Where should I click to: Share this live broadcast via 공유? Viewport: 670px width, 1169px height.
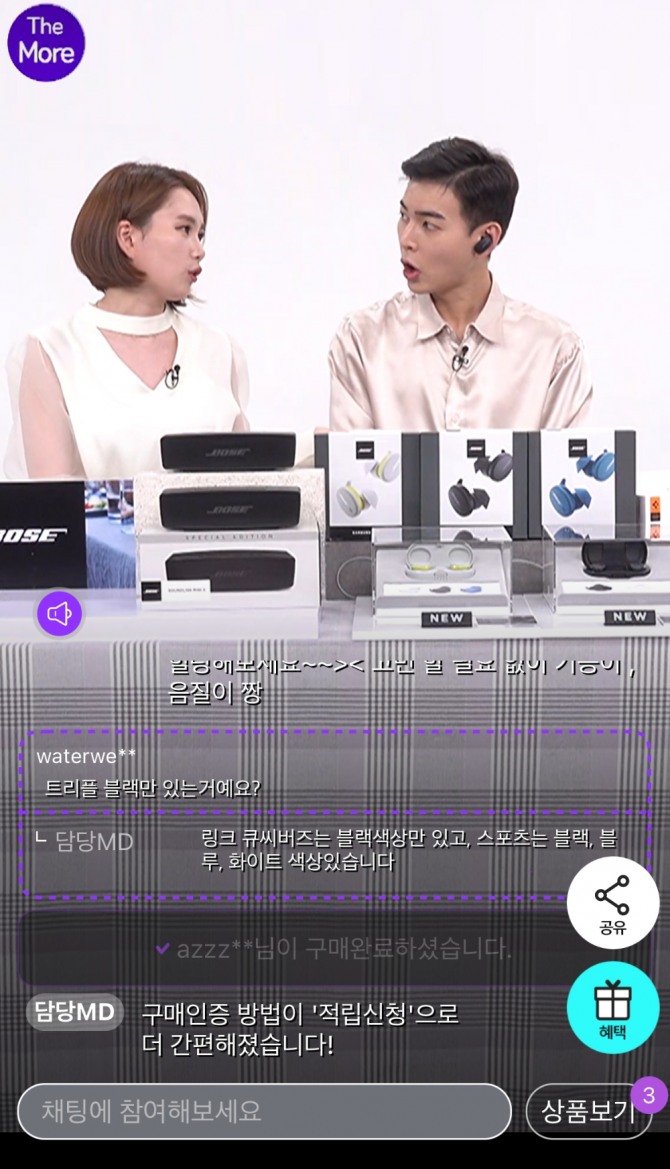click(x=612, y=902)
